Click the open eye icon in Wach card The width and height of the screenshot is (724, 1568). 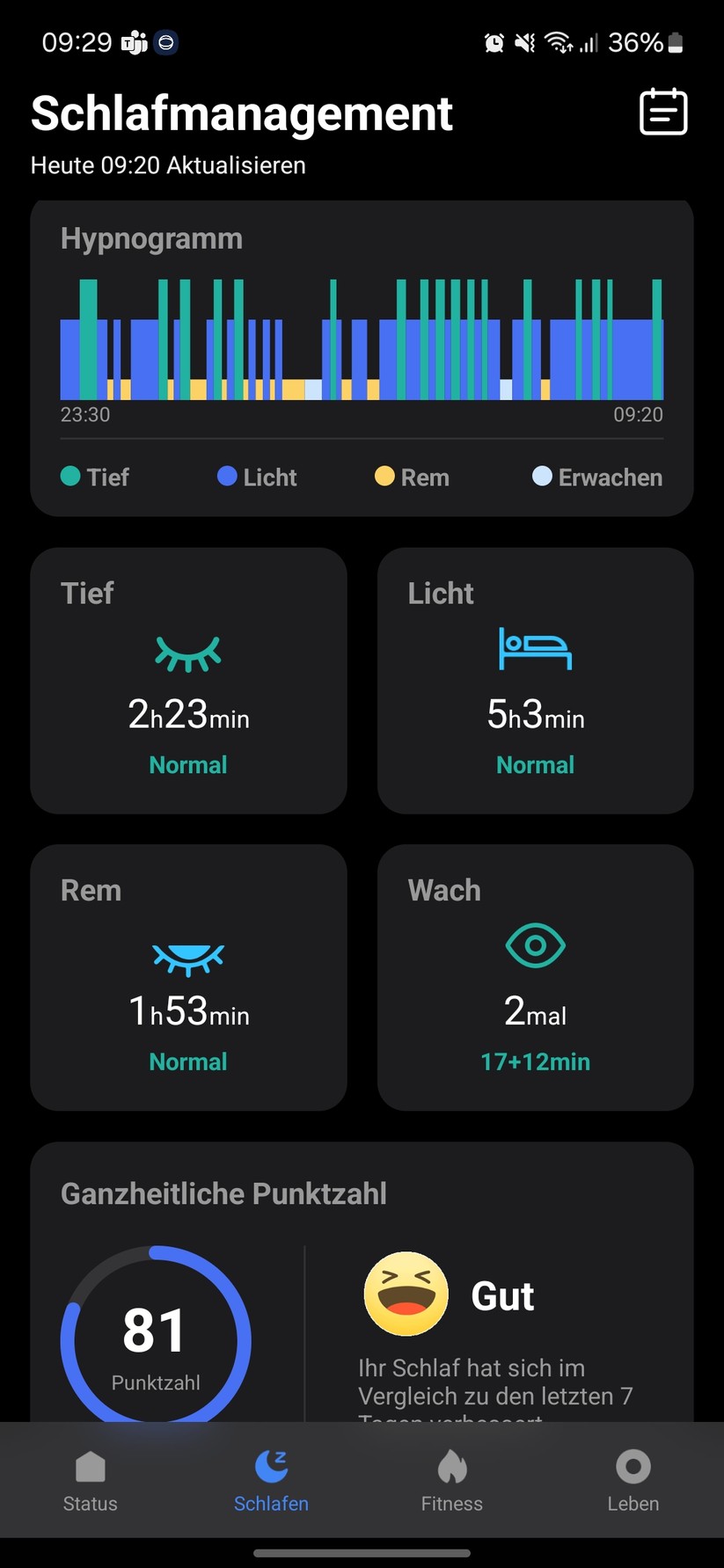point(535,946)
